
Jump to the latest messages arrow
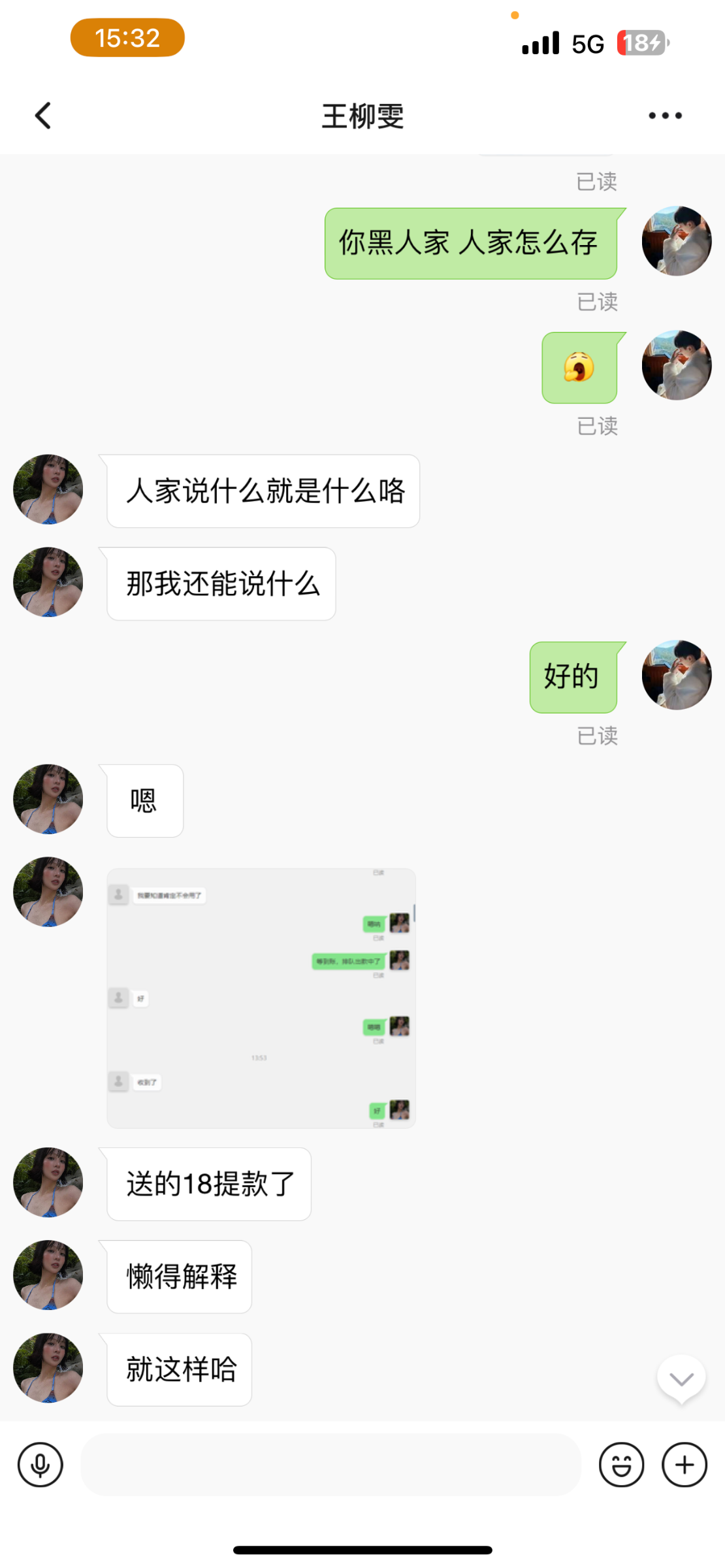coord(681,1379)
